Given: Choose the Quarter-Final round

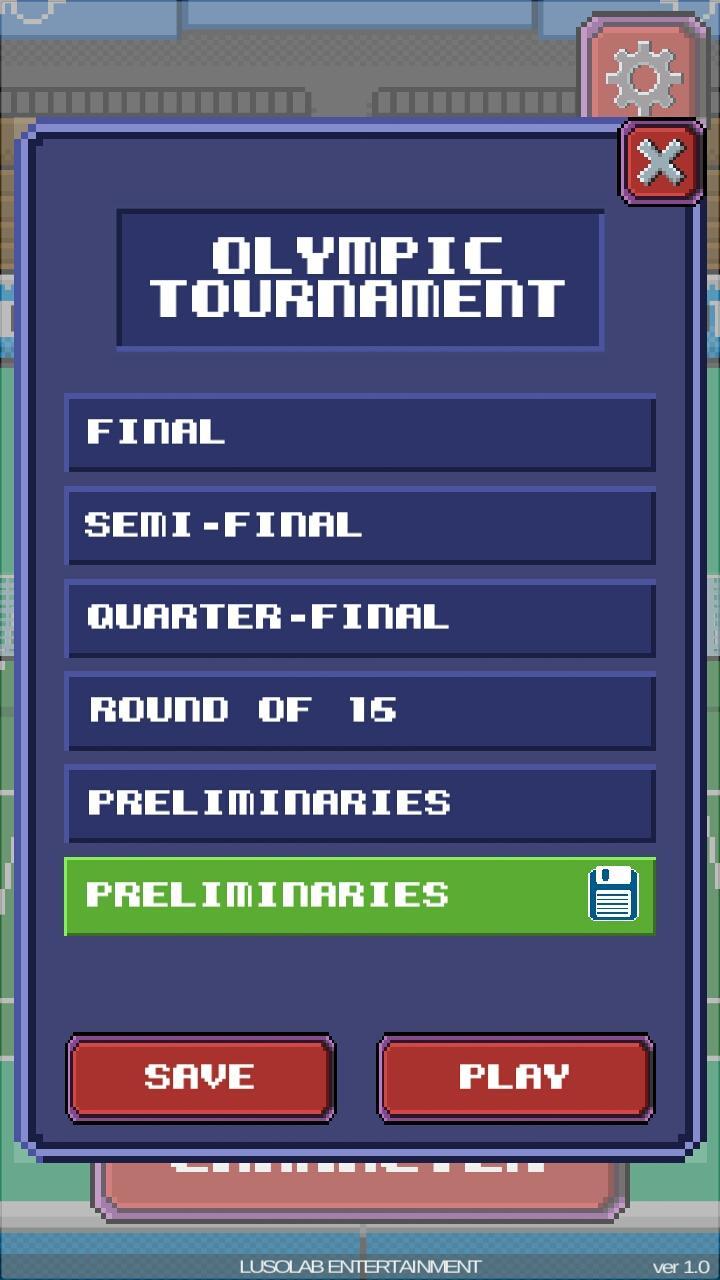Looking at the screenshot, I should click(360, 618).
